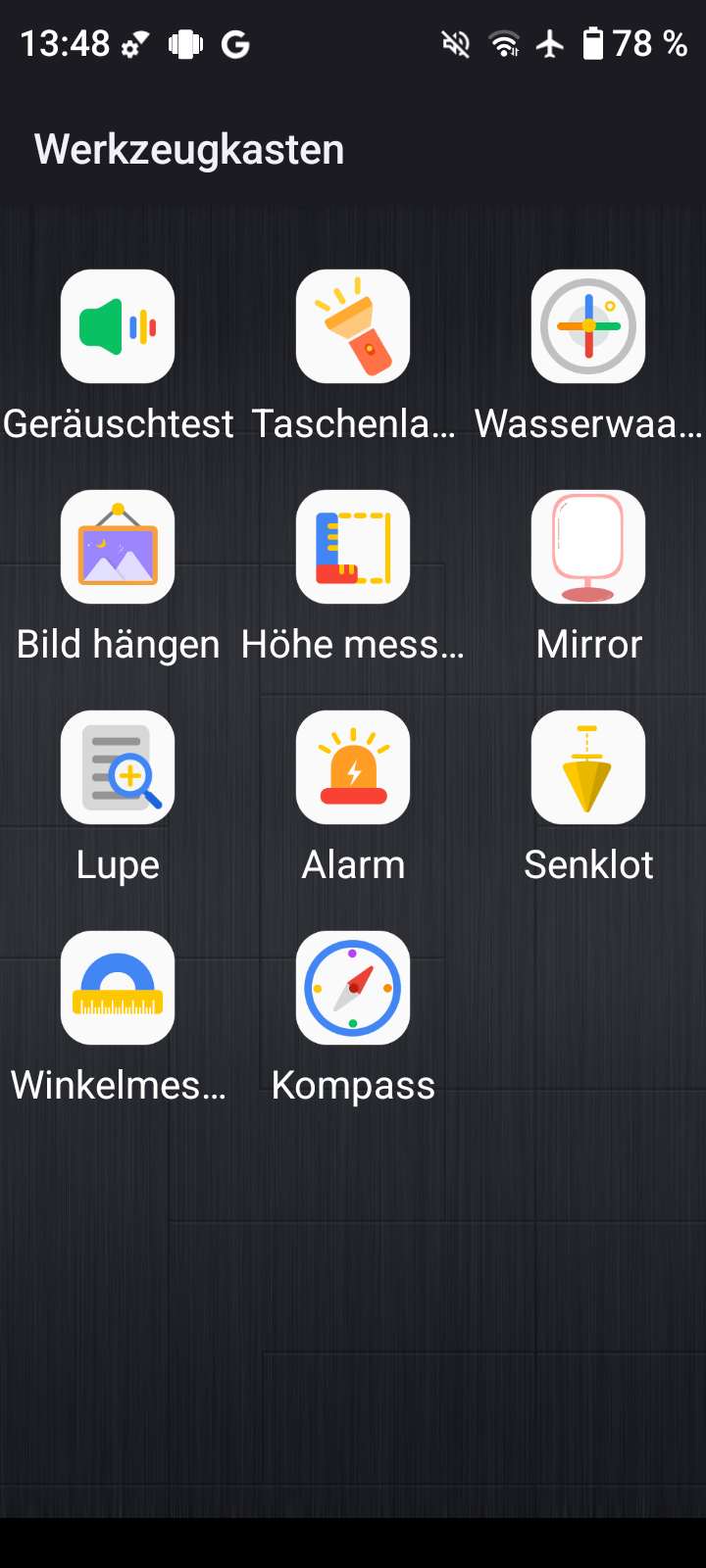Open the Senklot plumb tool
Image resolution: width=706 pixels, height=1568 pixels.
tap(588, 767)
